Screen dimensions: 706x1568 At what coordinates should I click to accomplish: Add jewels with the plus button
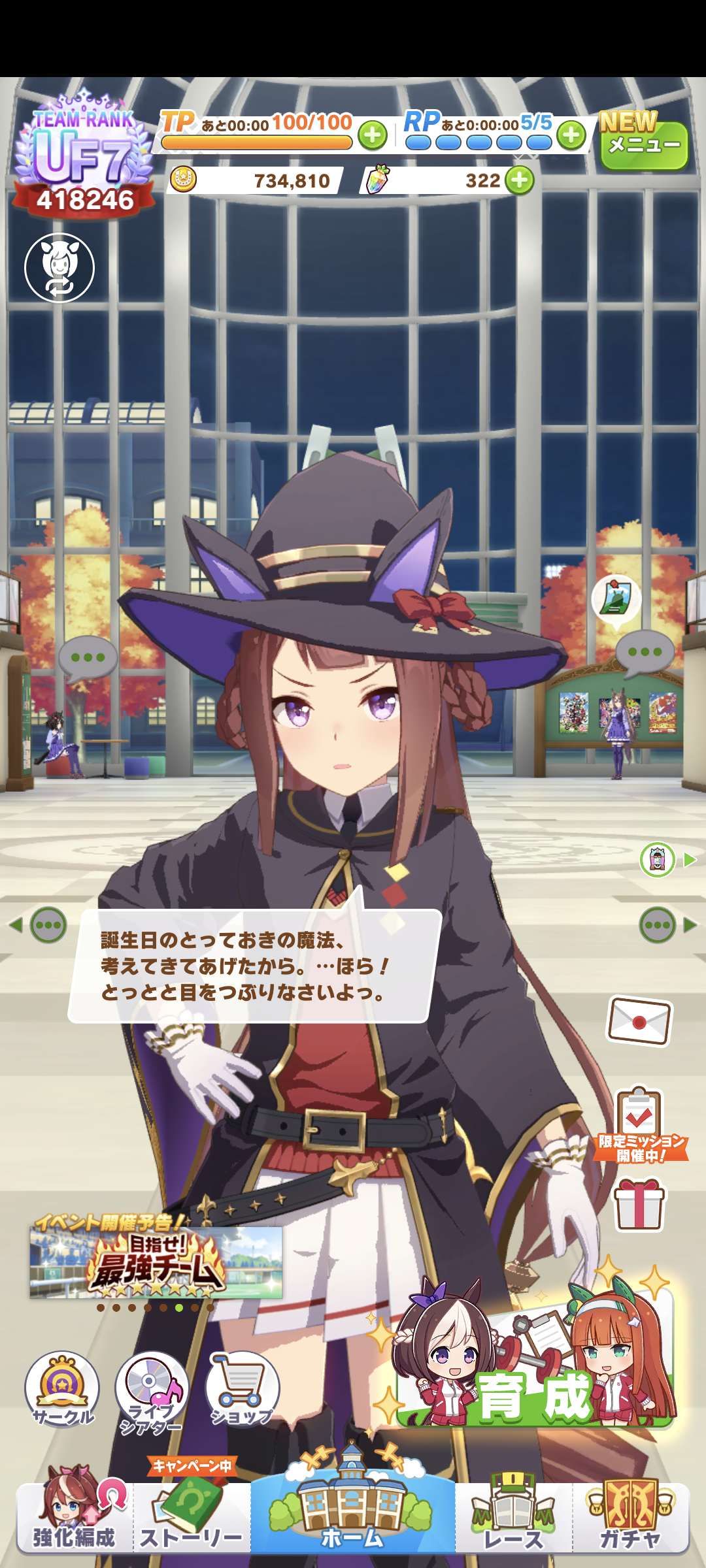pos(520,180)
